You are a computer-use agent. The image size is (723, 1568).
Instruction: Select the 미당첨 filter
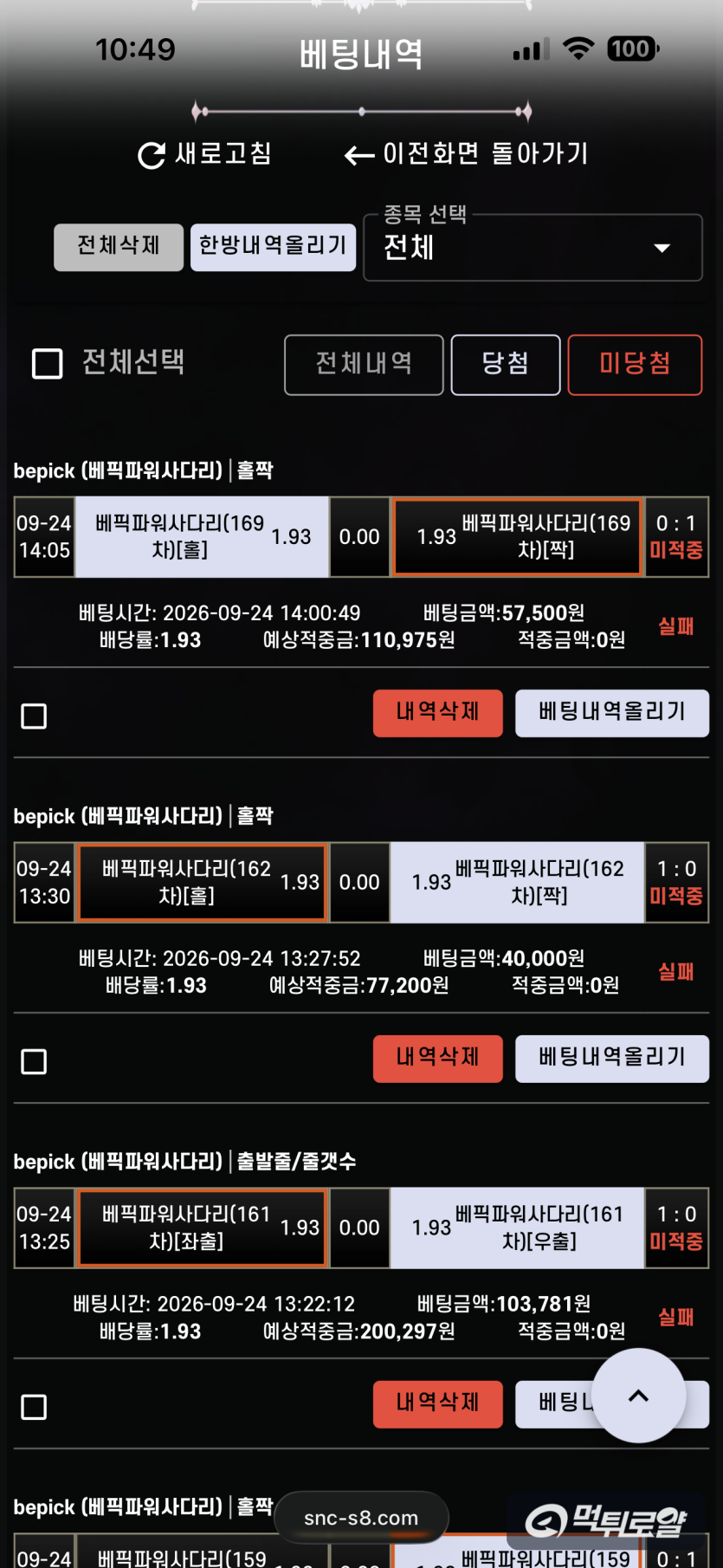click(635, 365)
